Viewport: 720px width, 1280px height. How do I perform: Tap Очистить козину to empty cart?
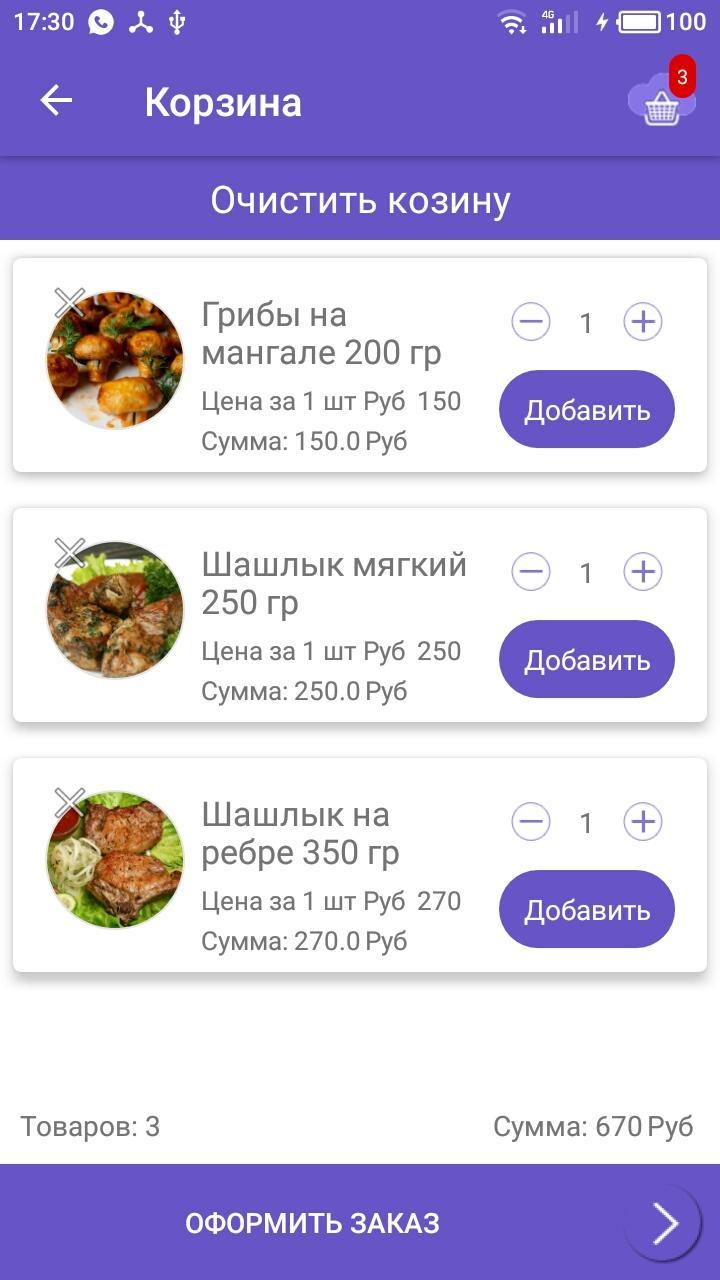coord(360,200)
